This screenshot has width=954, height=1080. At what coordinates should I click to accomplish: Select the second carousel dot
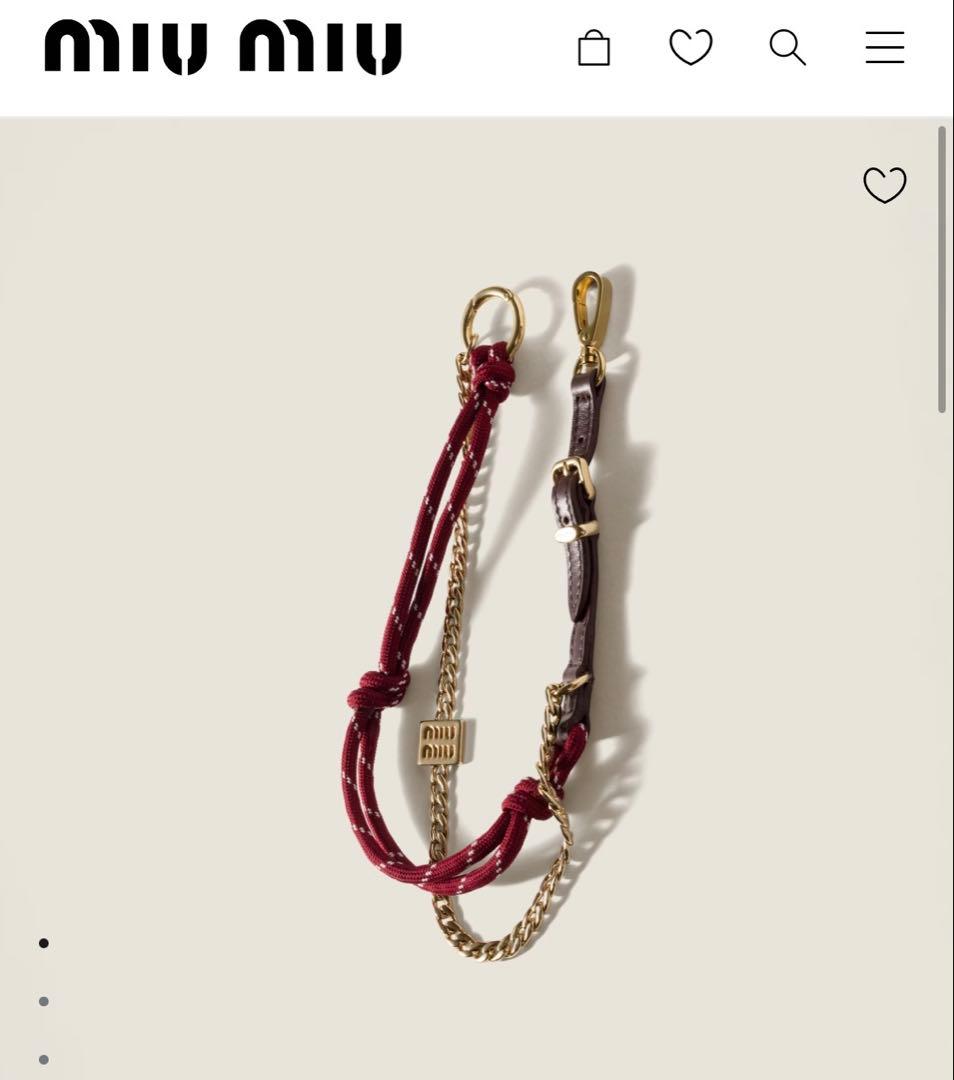pyautogui.click(x=41, y=999)
